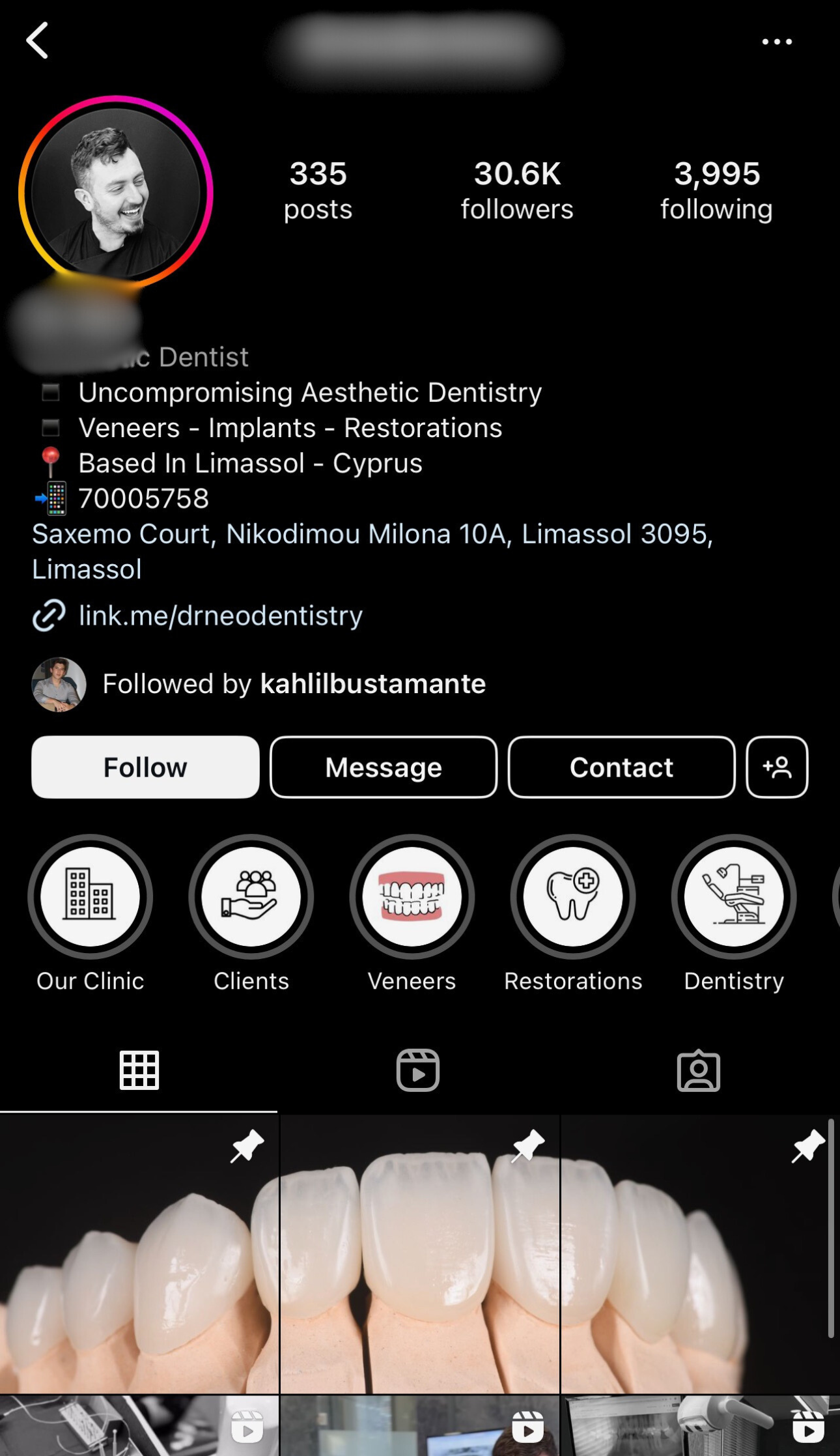This screenshot has width=840, height=1456.
Task: Open the 30.6K followers list
Action: pos(517,190)
